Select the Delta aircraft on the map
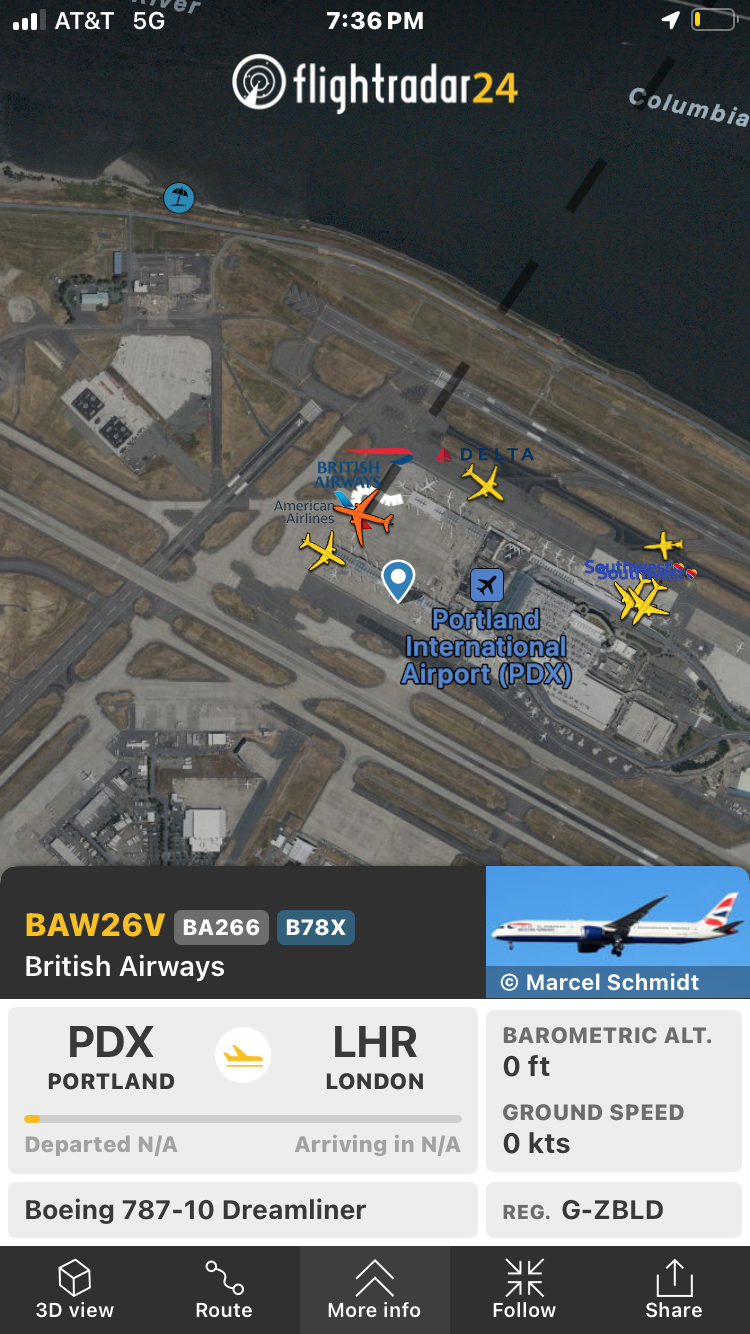This screenshot has width=750, height=1334. [x=484, y=484]
